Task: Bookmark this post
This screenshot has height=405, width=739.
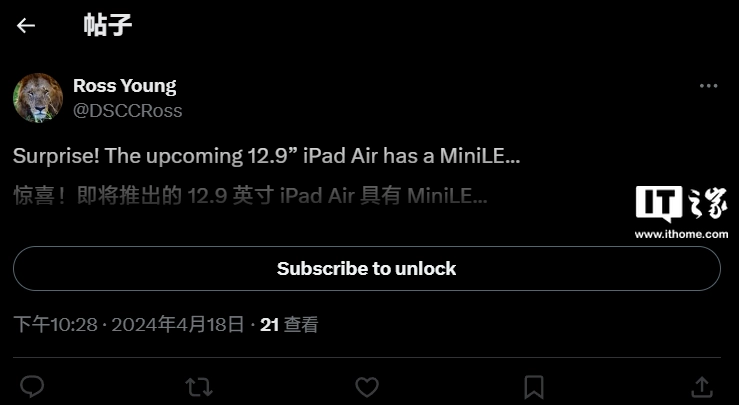Action: [x=534, y=386]
